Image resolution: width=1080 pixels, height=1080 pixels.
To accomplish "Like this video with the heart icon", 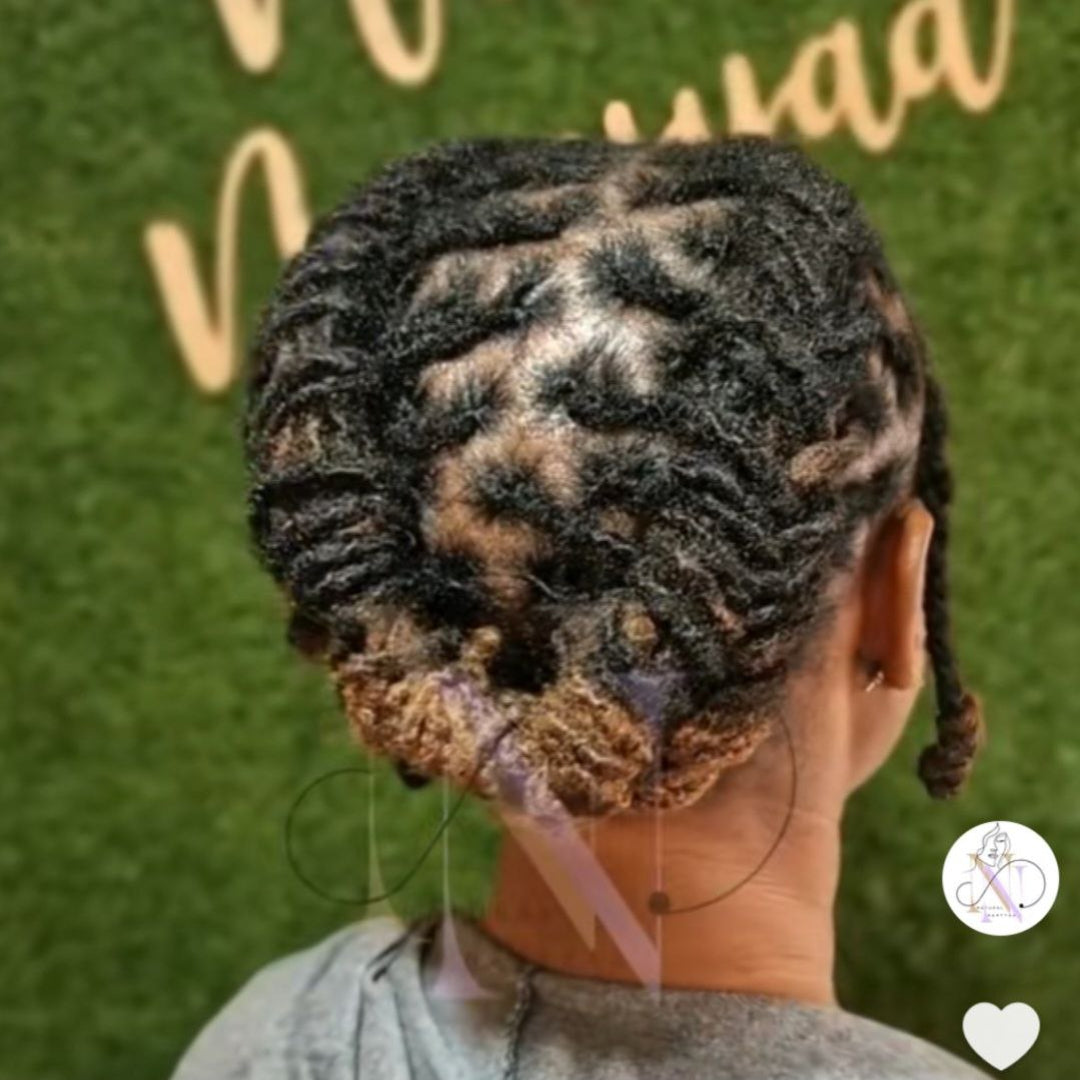I will pyautogui.click(x=1000, y=1034).
